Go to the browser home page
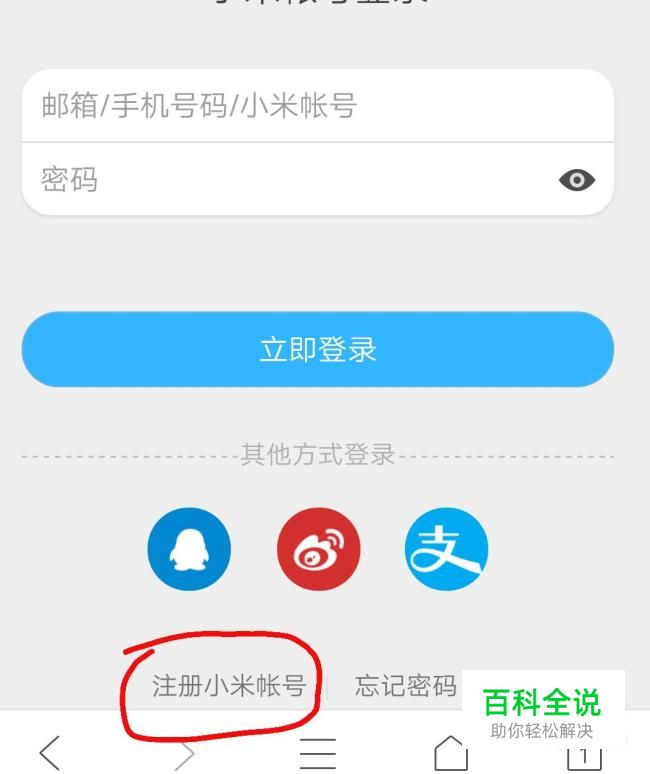The image size is (650, 774). [451, 753]
